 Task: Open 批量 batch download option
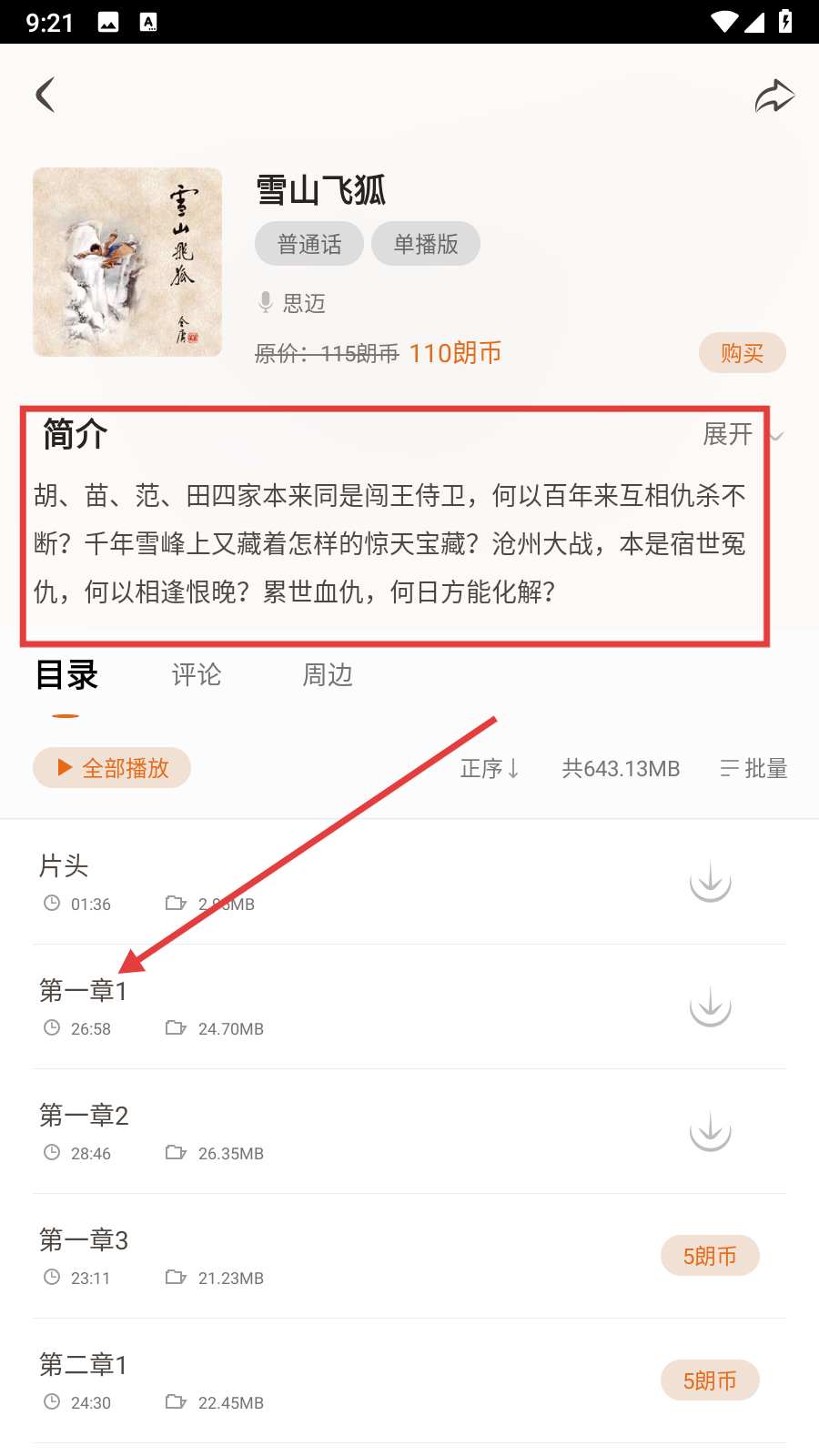pyautogui.click(x=753, y=769)
